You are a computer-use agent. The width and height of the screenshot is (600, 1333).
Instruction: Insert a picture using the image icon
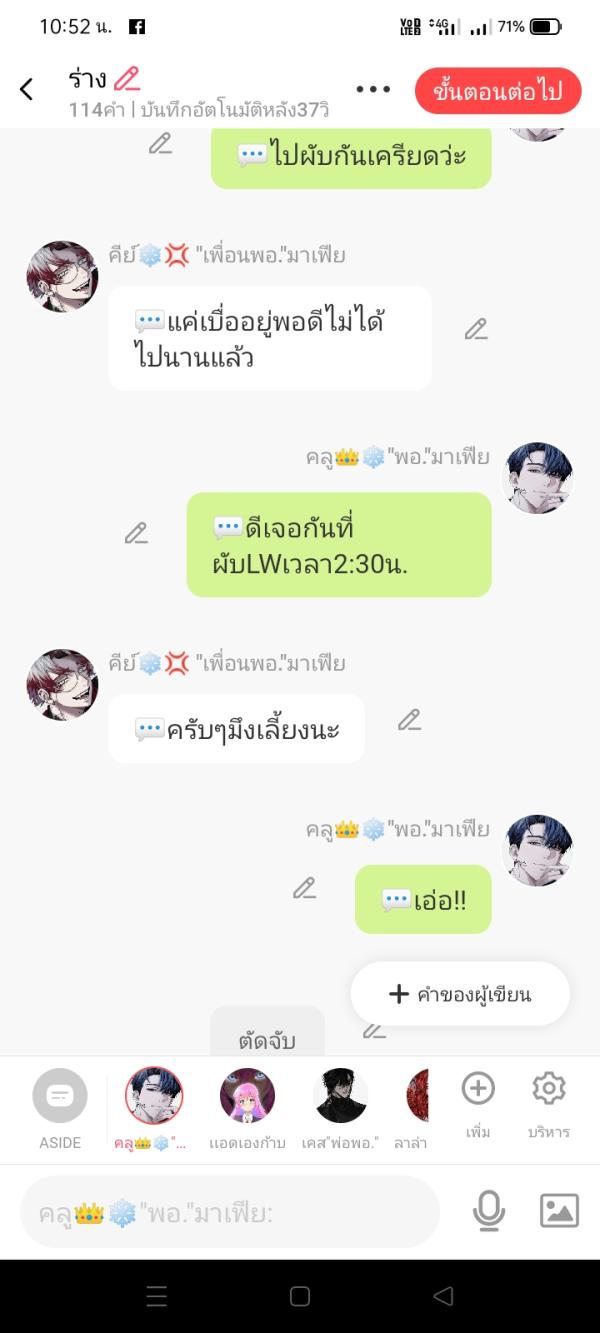tap(559, 1212)
